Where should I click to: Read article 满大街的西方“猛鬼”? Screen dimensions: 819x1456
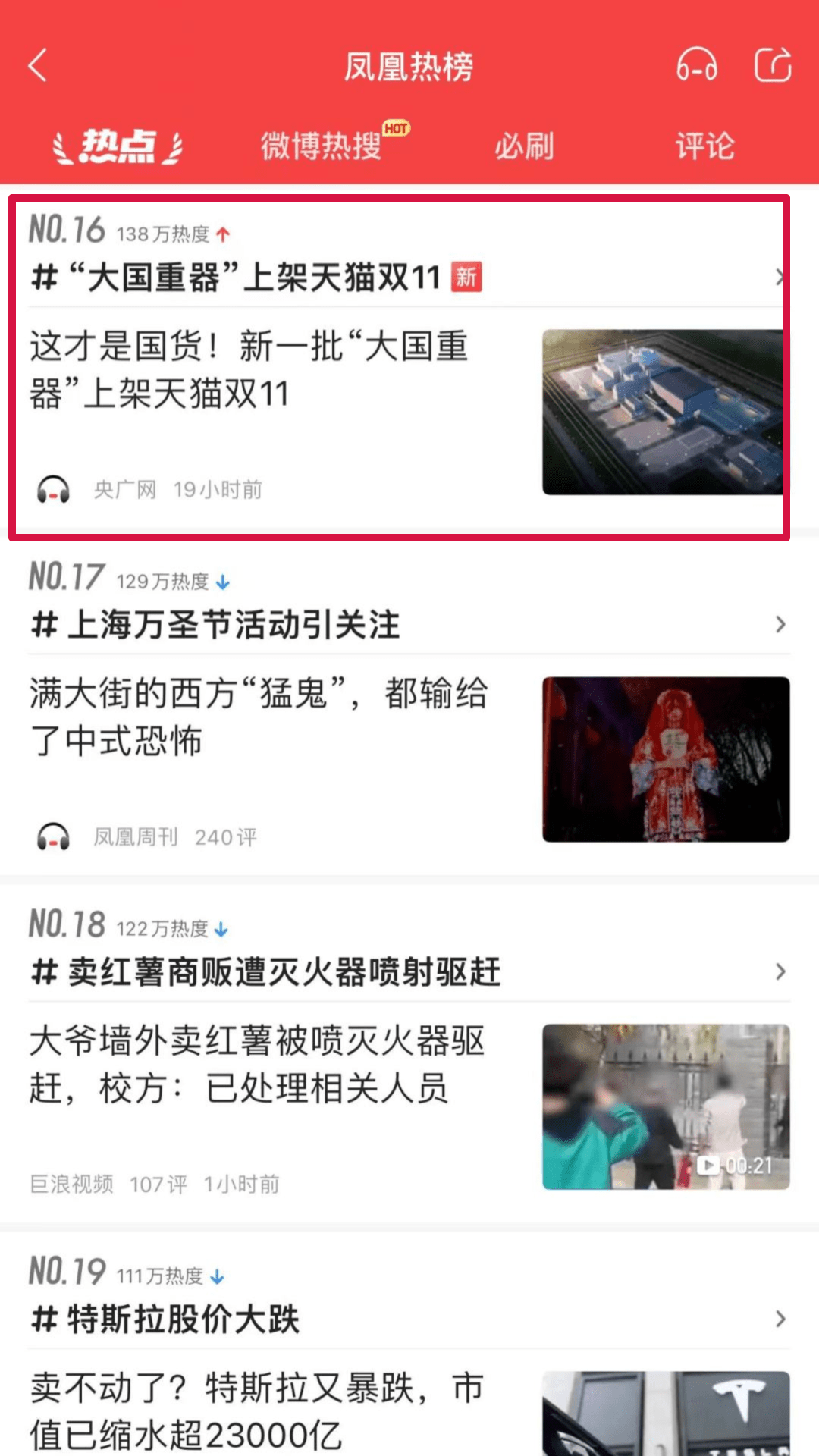(x=258, y=717)
